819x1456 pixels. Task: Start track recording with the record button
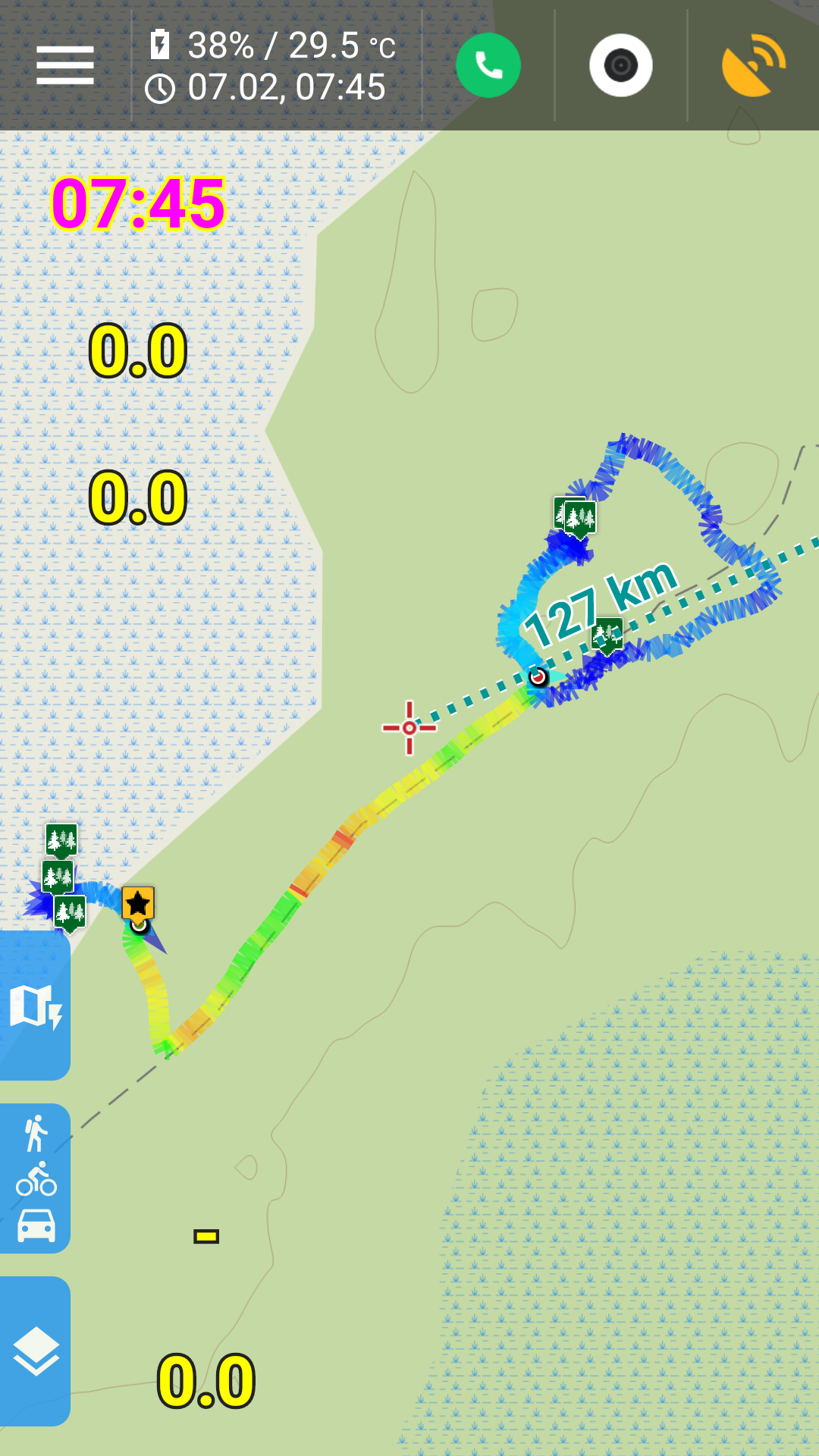620,65
